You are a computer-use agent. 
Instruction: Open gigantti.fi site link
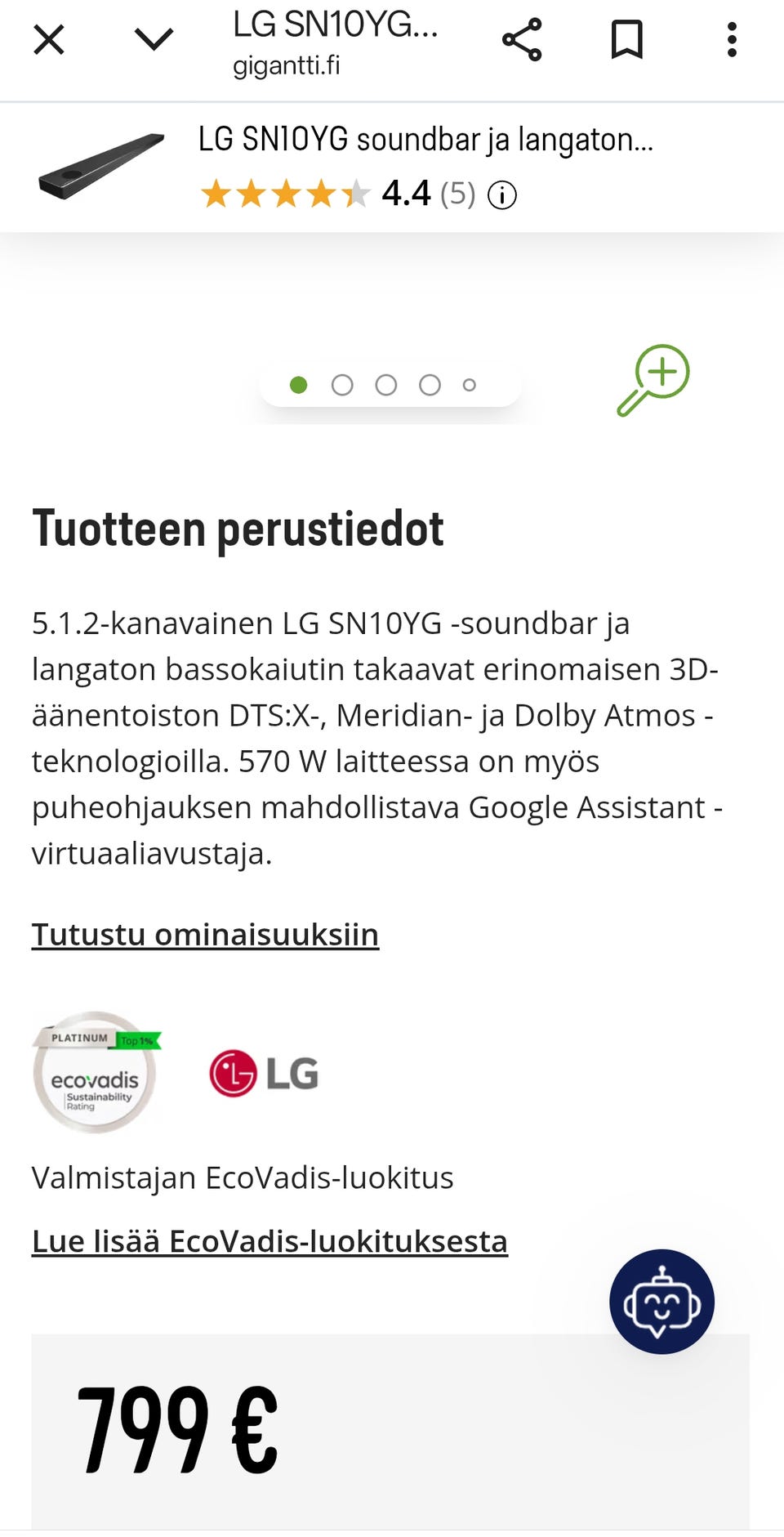point(287,66)
